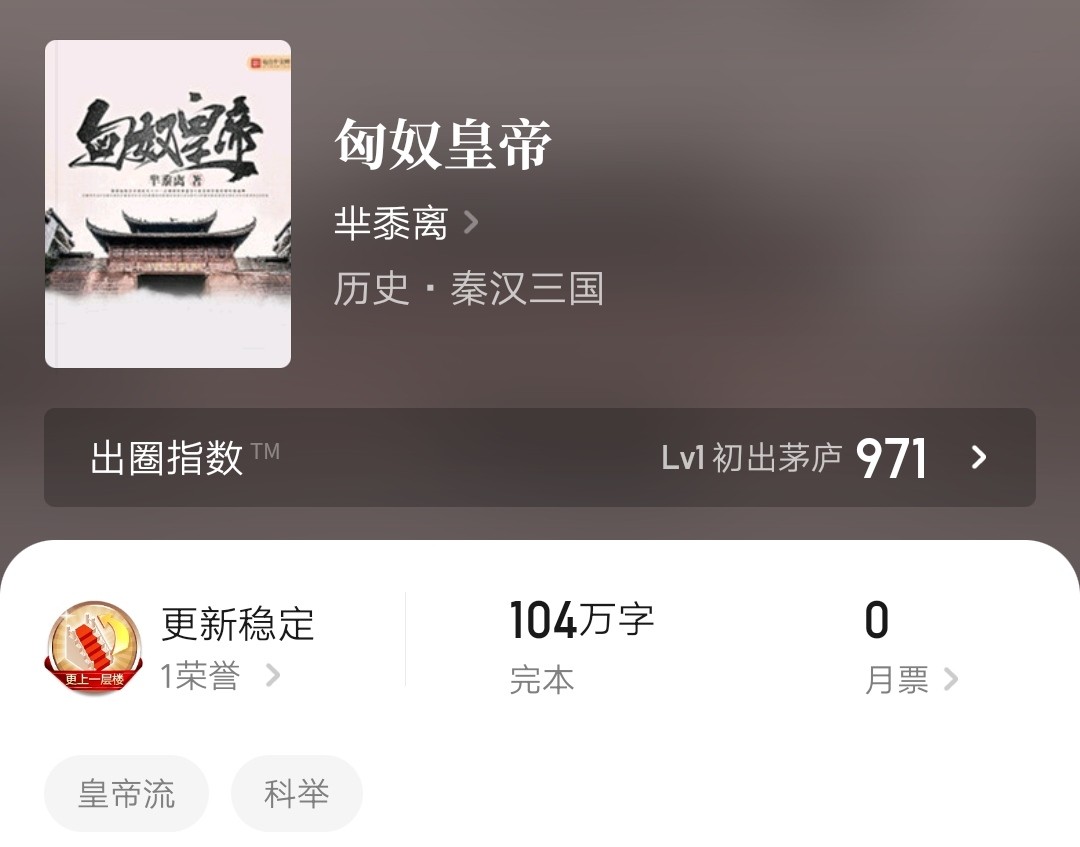Open the 出圈指数 details row
1080x847 pixels.
539,457
